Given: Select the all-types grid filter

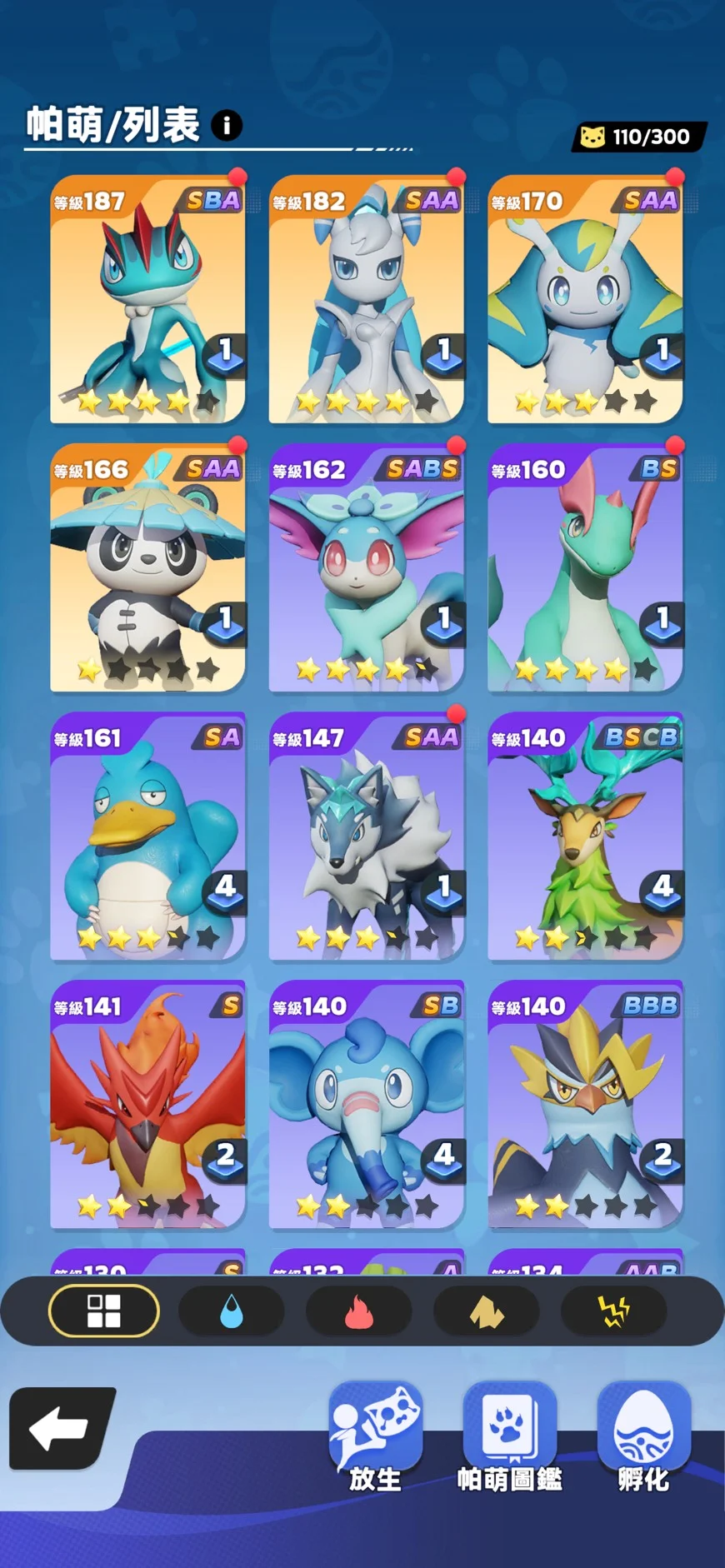Looking at the screenshot, I should point(104,1311).
